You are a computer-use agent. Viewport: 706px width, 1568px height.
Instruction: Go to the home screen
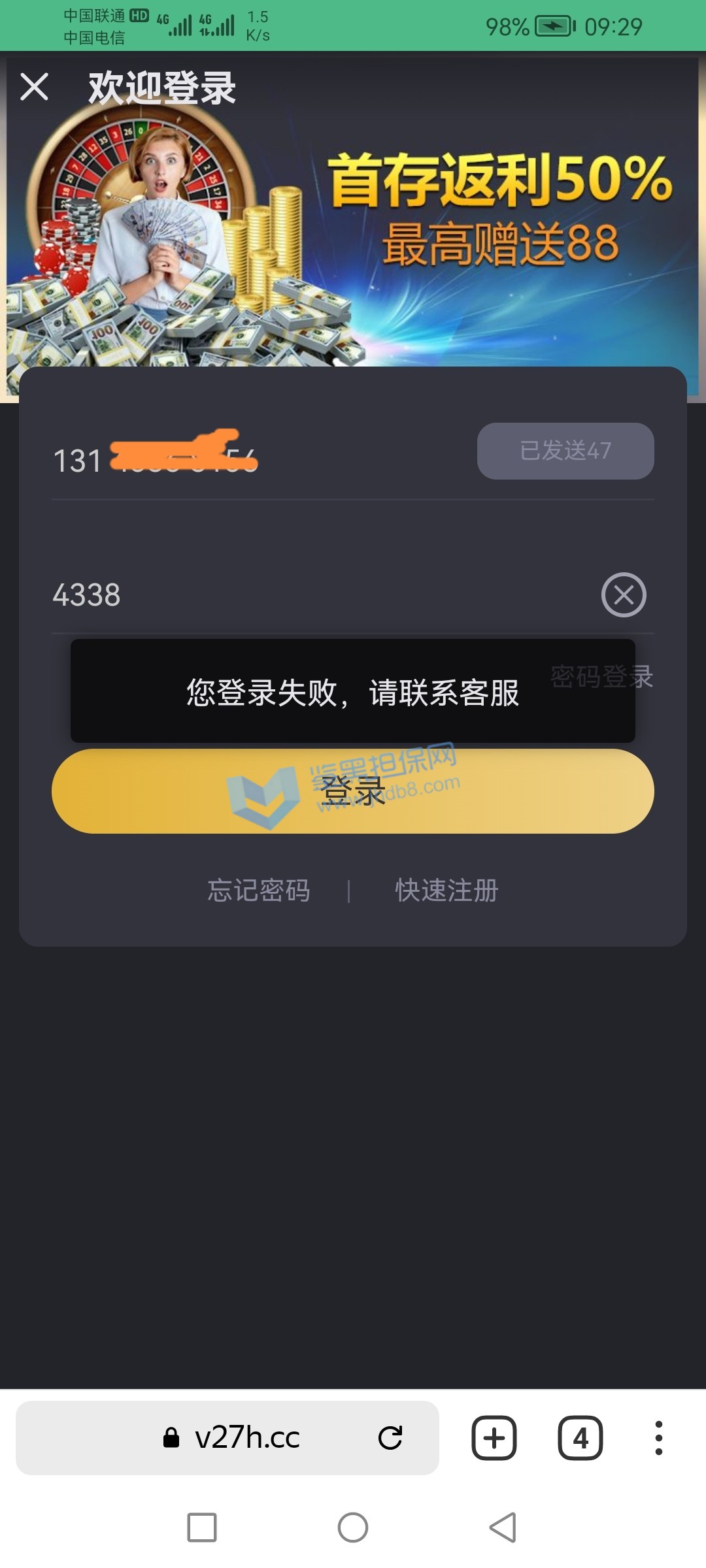(x=353, y=1527)
